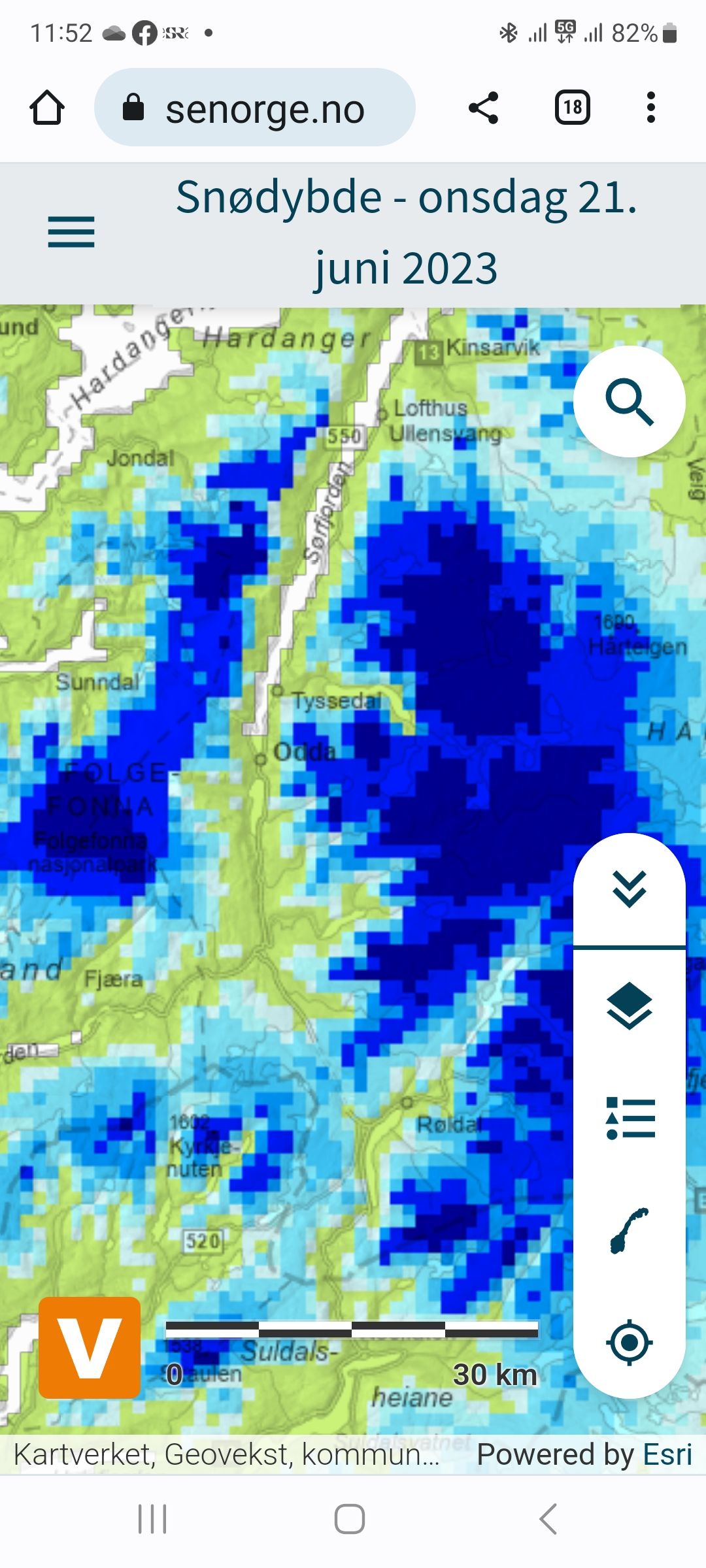This screenshot has width=706, height=1568.
Task: Share this page
Action: [x=484, y=108]
